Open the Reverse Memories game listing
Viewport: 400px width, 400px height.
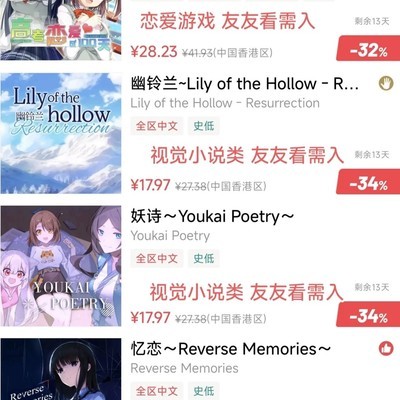tap(200, 368)
